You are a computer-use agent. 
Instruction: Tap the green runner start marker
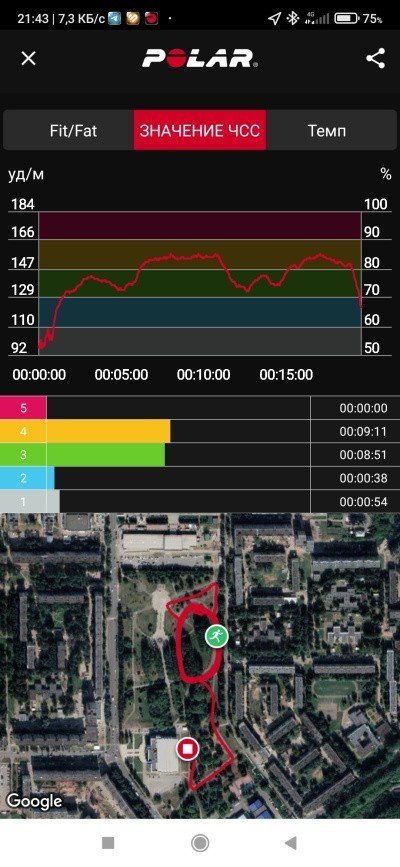click(x=216, y=636)
